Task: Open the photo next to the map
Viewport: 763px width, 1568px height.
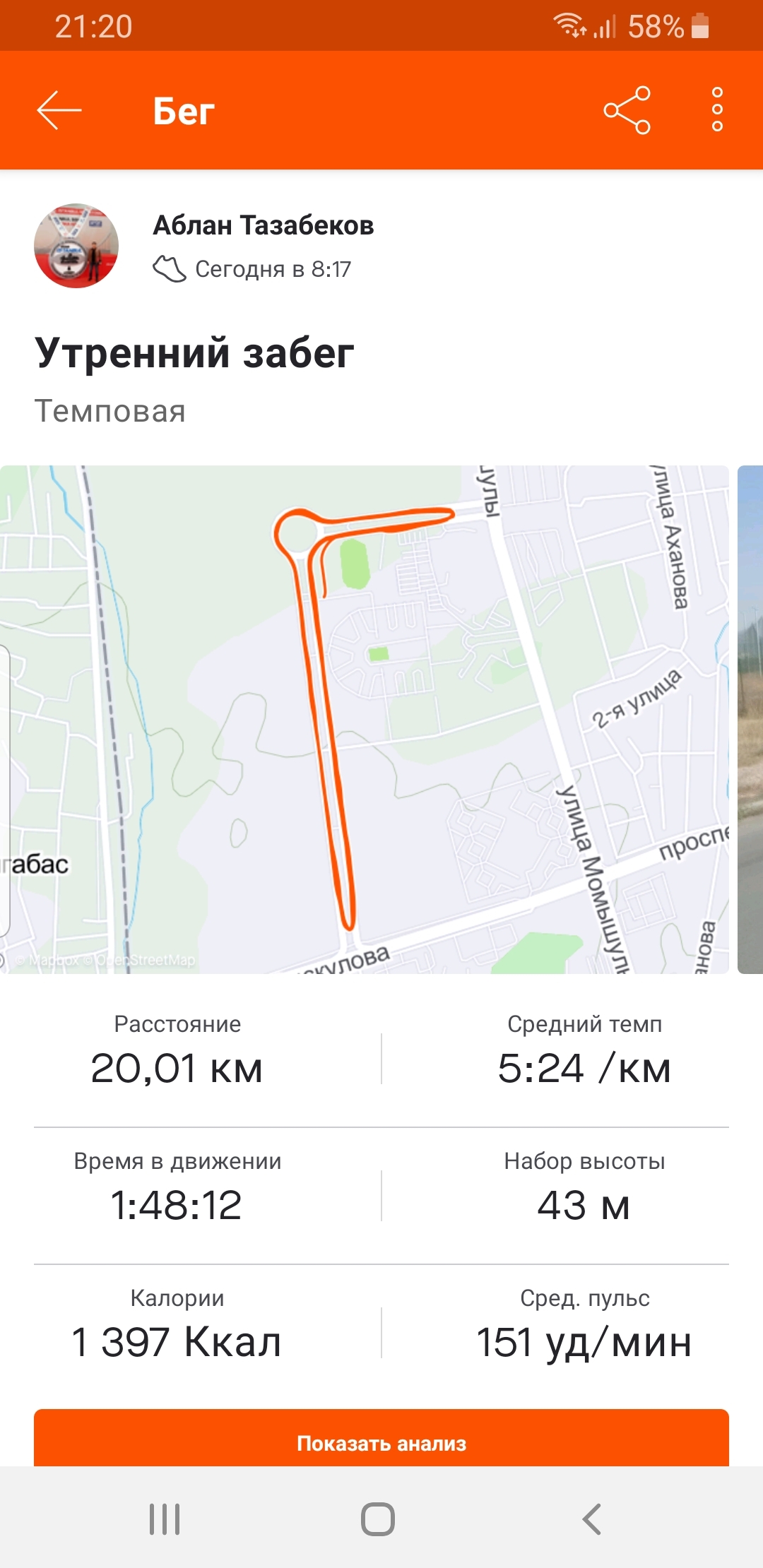Action: (x=750, y=719)
